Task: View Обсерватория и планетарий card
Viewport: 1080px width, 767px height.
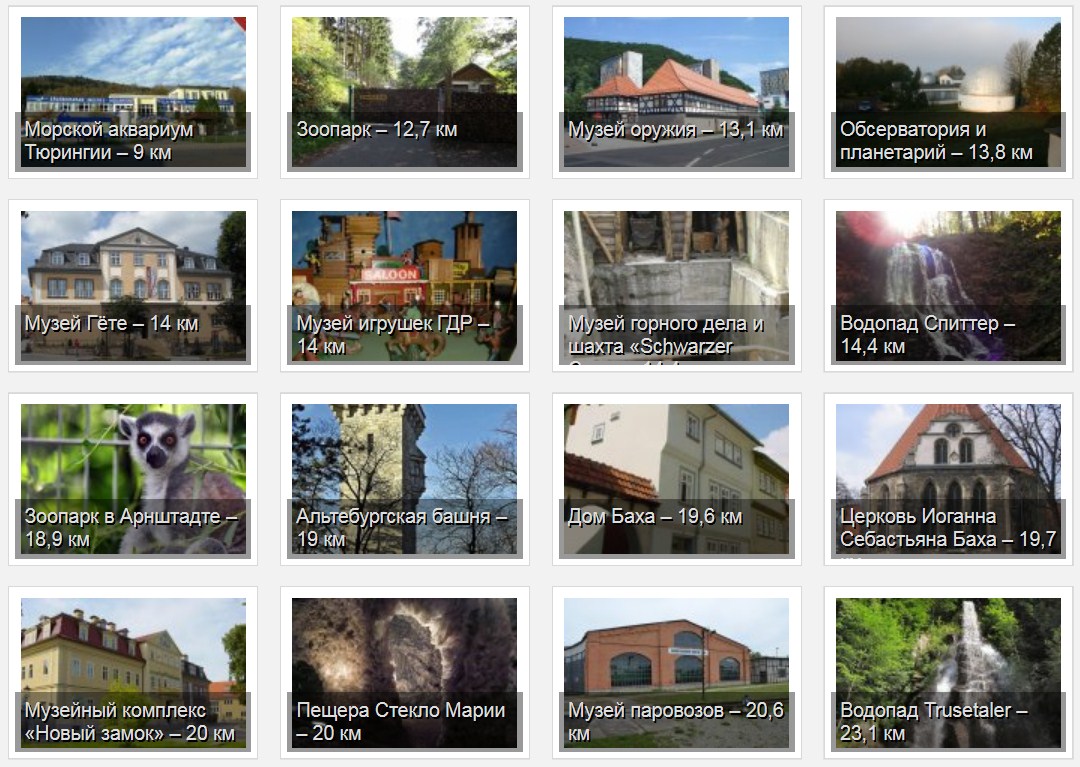Action: point(948,92)
